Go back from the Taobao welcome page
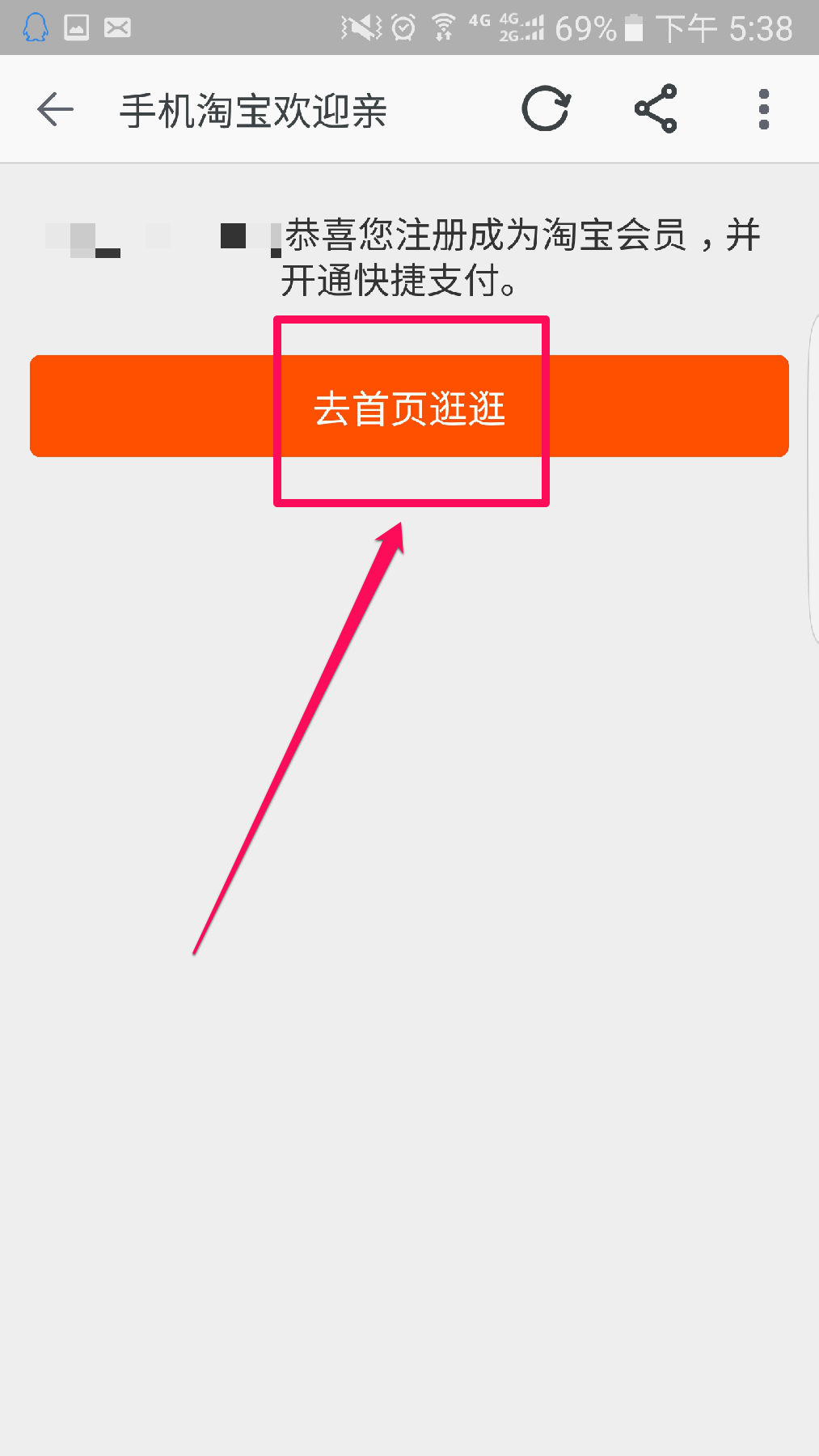Image resolution: width=819 pixels, height=1456 pixels. [56, 109]
